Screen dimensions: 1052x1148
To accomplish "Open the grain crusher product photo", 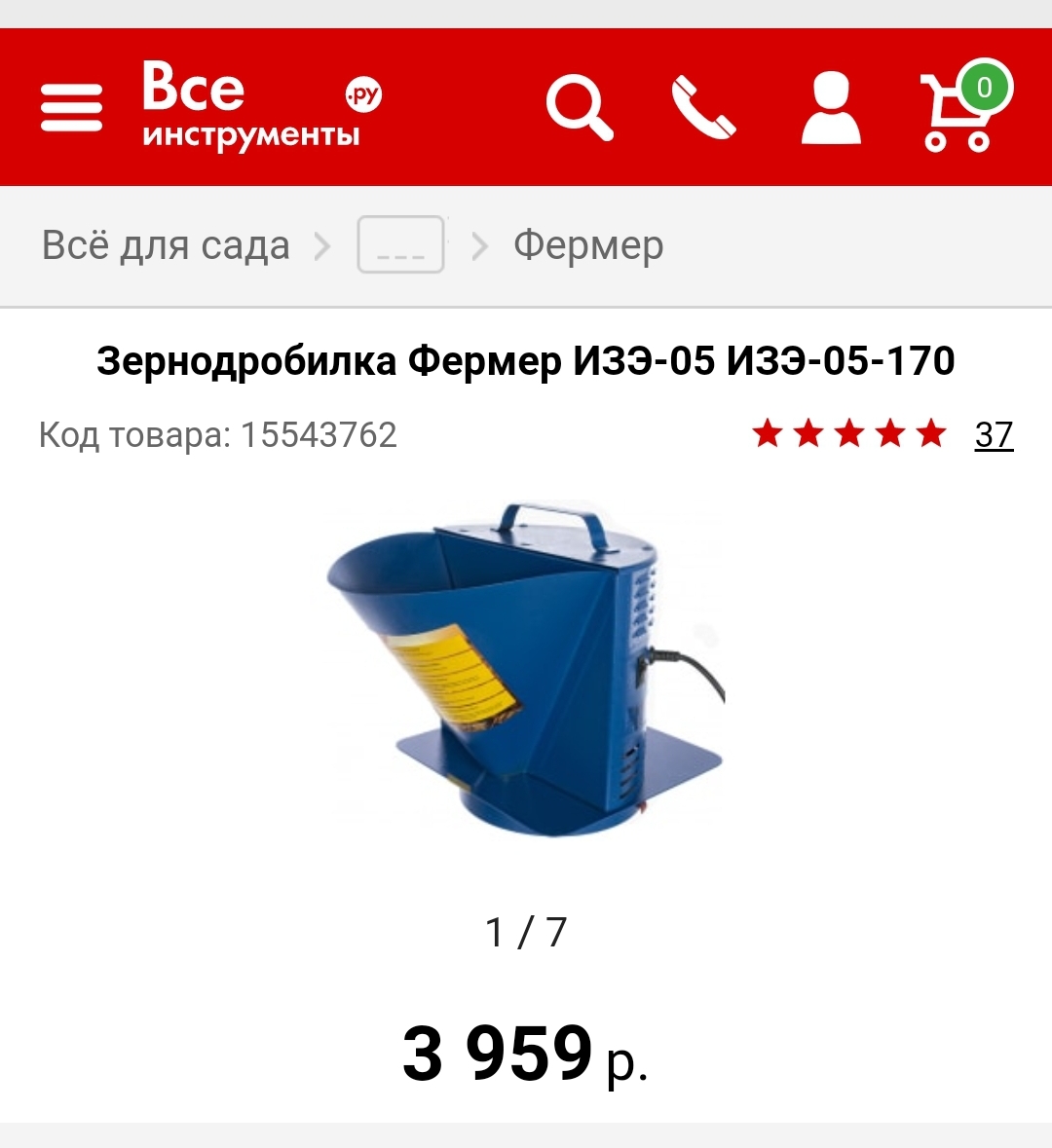I will 526,670.
